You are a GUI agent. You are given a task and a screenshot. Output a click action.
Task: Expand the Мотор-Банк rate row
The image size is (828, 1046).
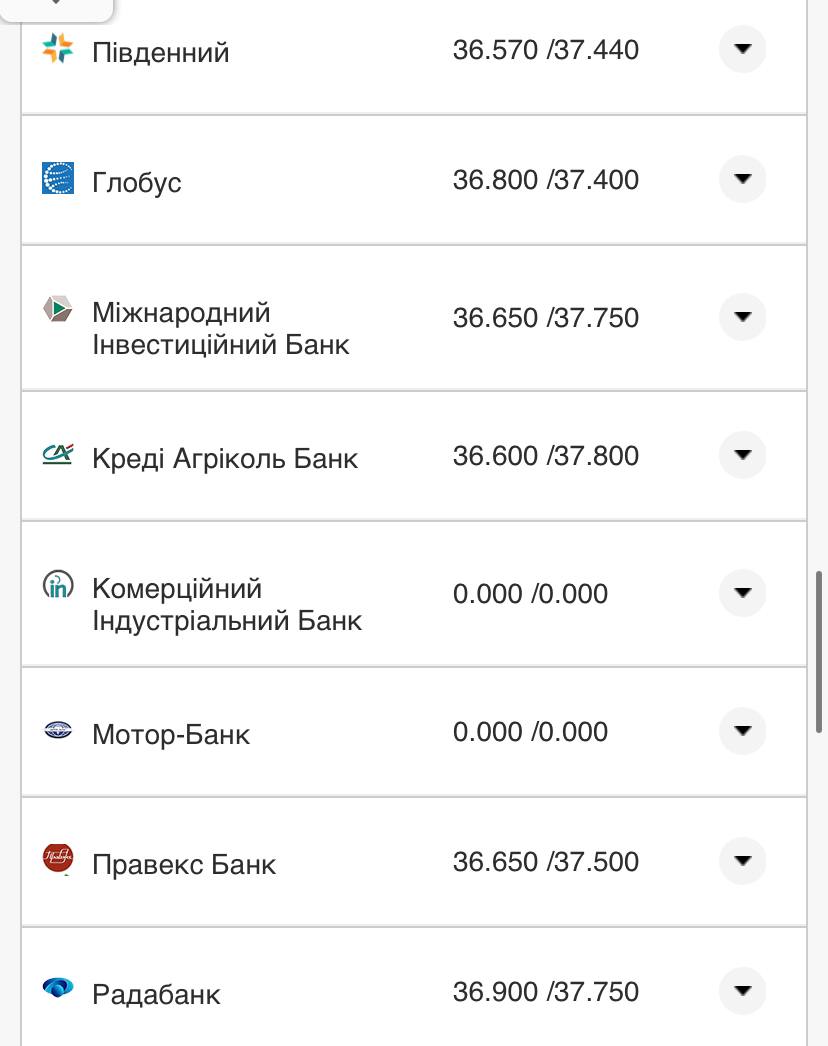[x=741, y=731]
